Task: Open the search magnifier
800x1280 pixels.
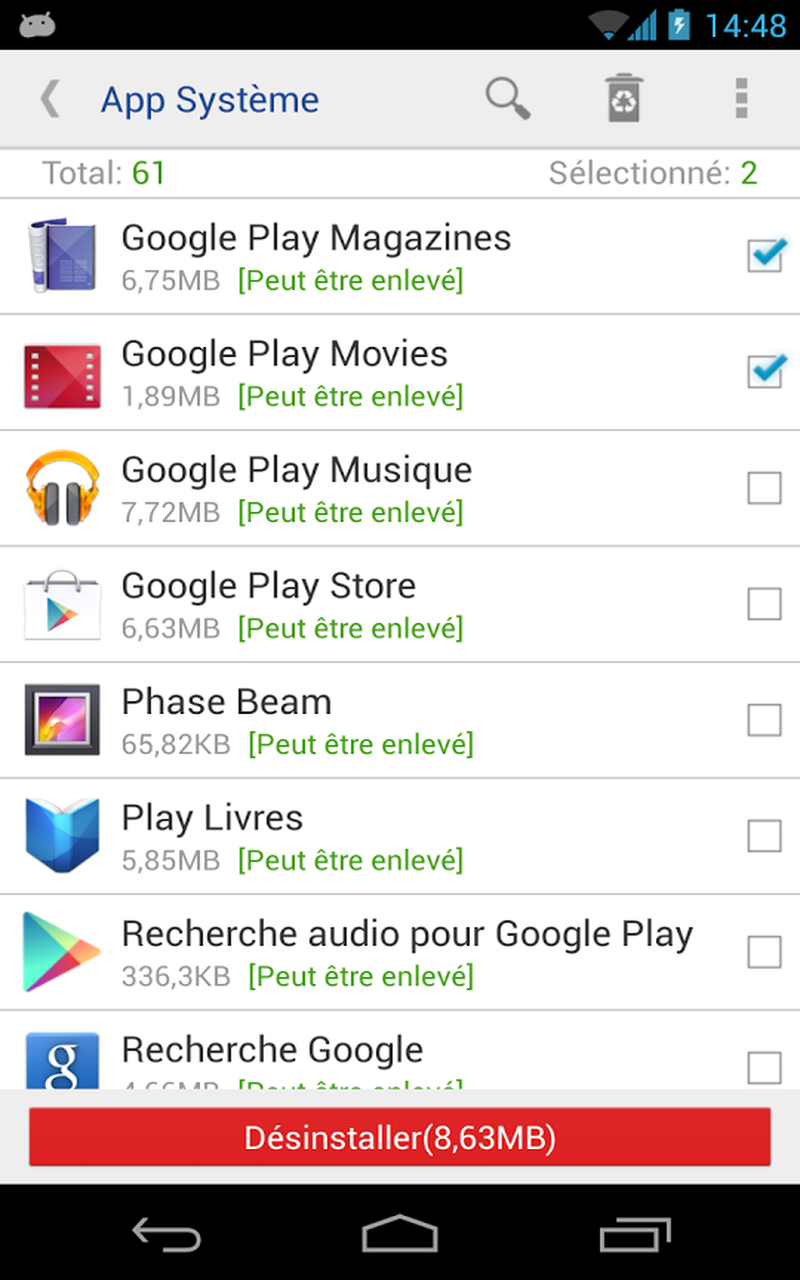Action: click(x=508, y=99)
